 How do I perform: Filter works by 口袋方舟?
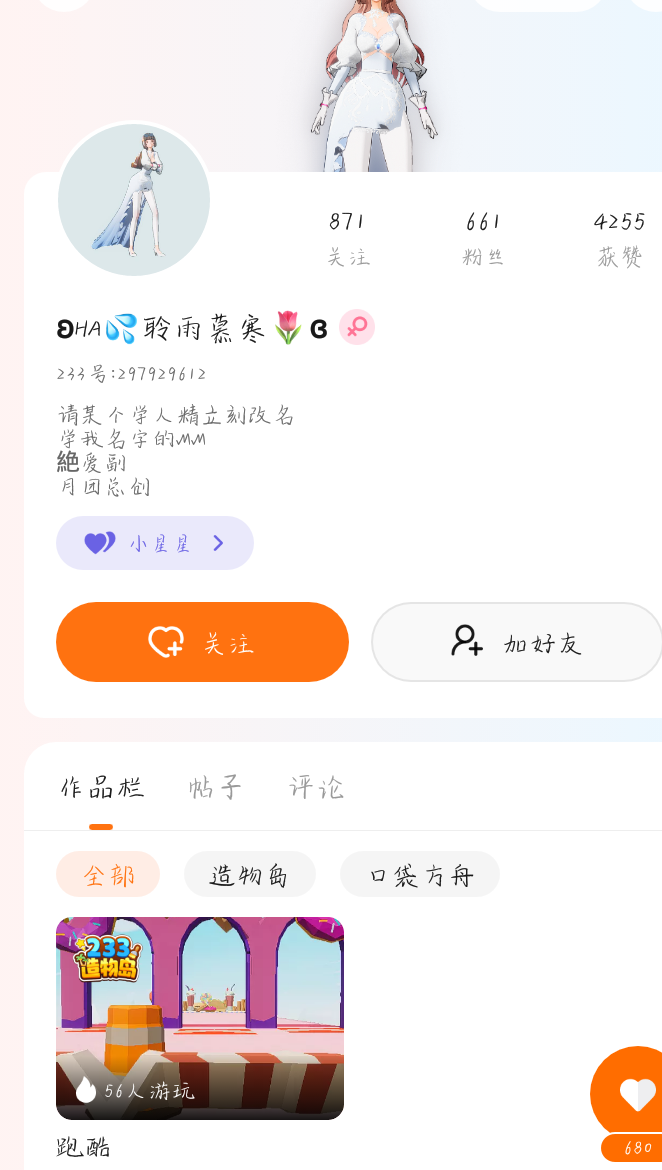tap(419, 875)
